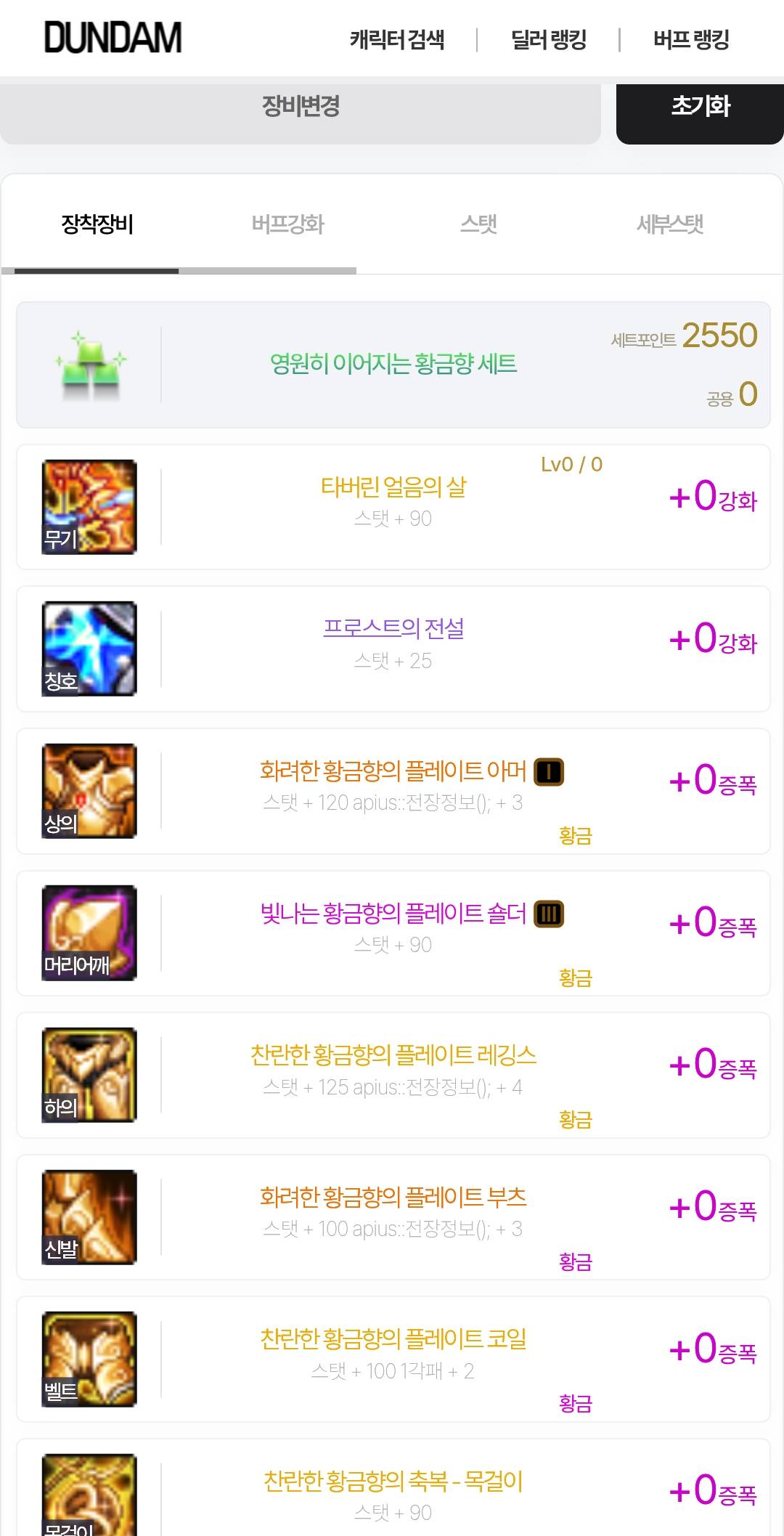This screenshot has width=784, height=1536.
Task: Open 화려한 황금향의 플레이트 아머 row
Action: (x=393, y=771)
